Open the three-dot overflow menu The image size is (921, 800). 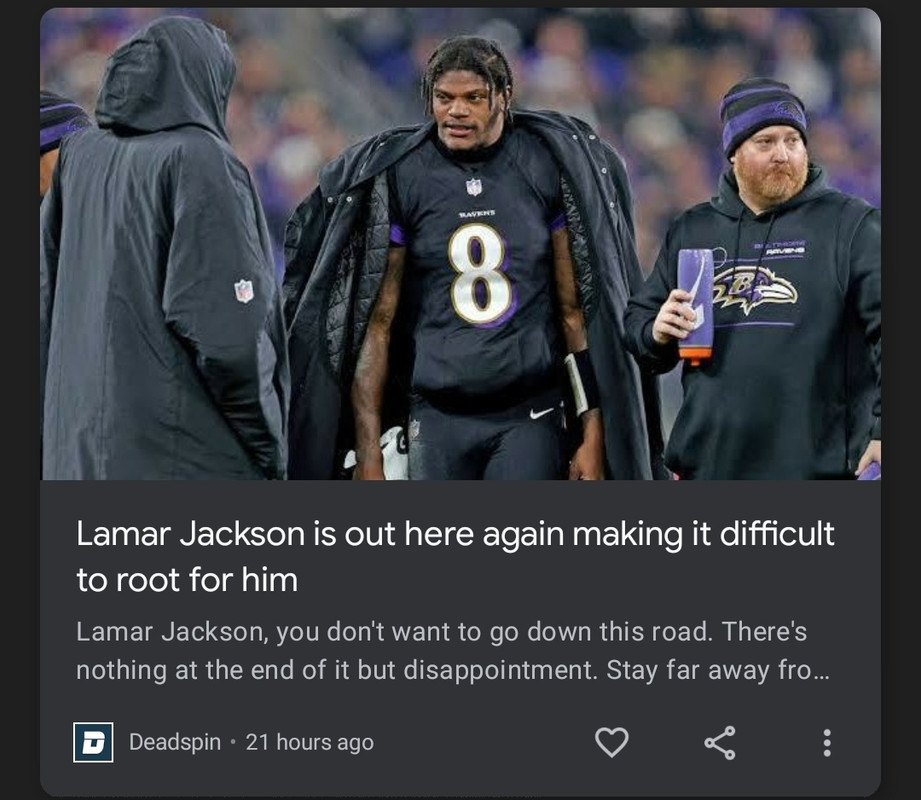click(826, 742)
